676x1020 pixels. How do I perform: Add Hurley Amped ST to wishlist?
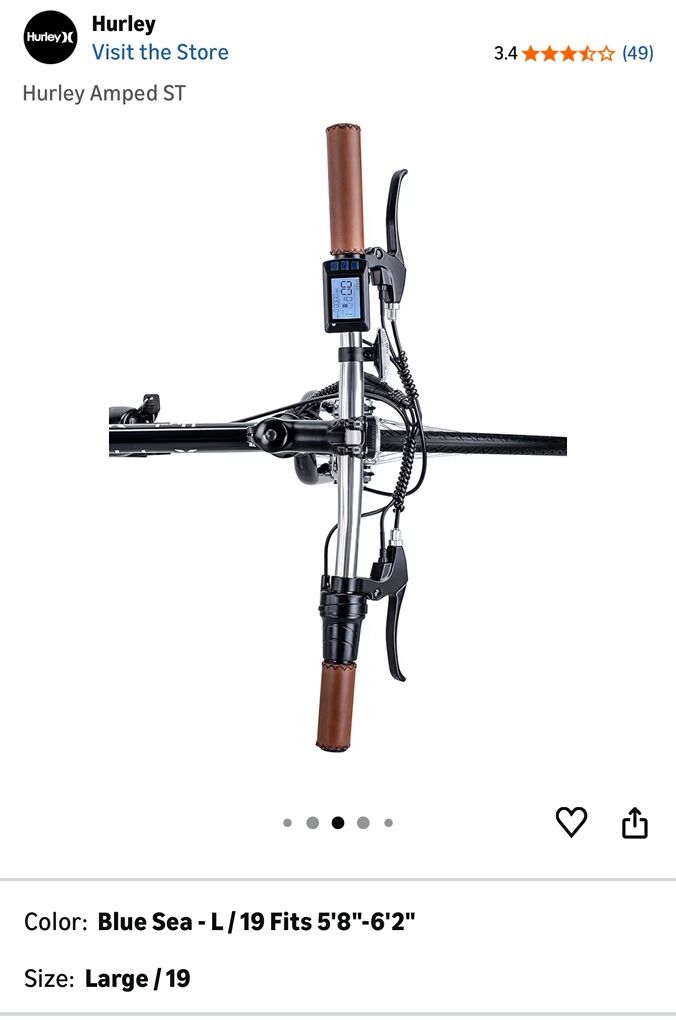(x=571, y=822)
